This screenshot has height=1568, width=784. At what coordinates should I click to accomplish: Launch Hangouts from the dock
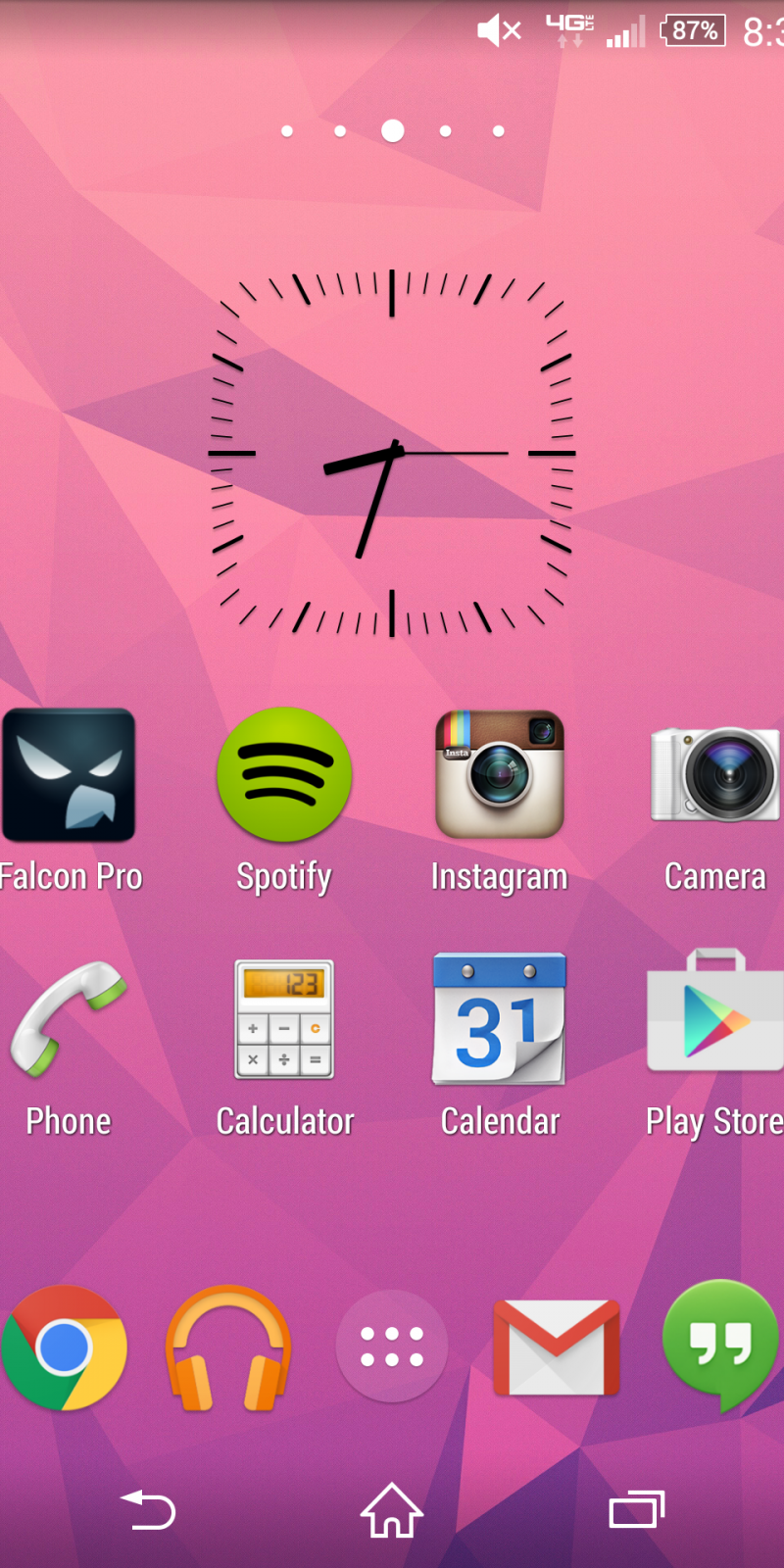click(720, 1345)
